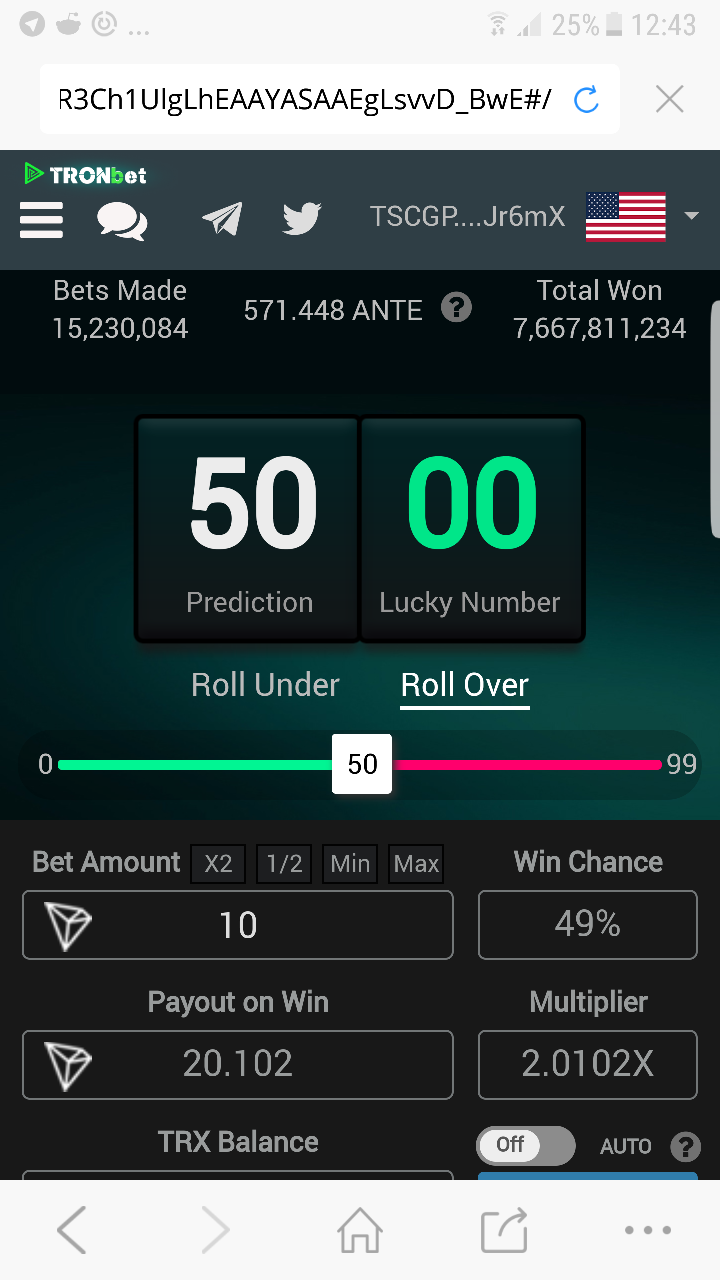Open the hamburger menu
Viewport: 720px width, 1280px height.
tap(41, 219)
